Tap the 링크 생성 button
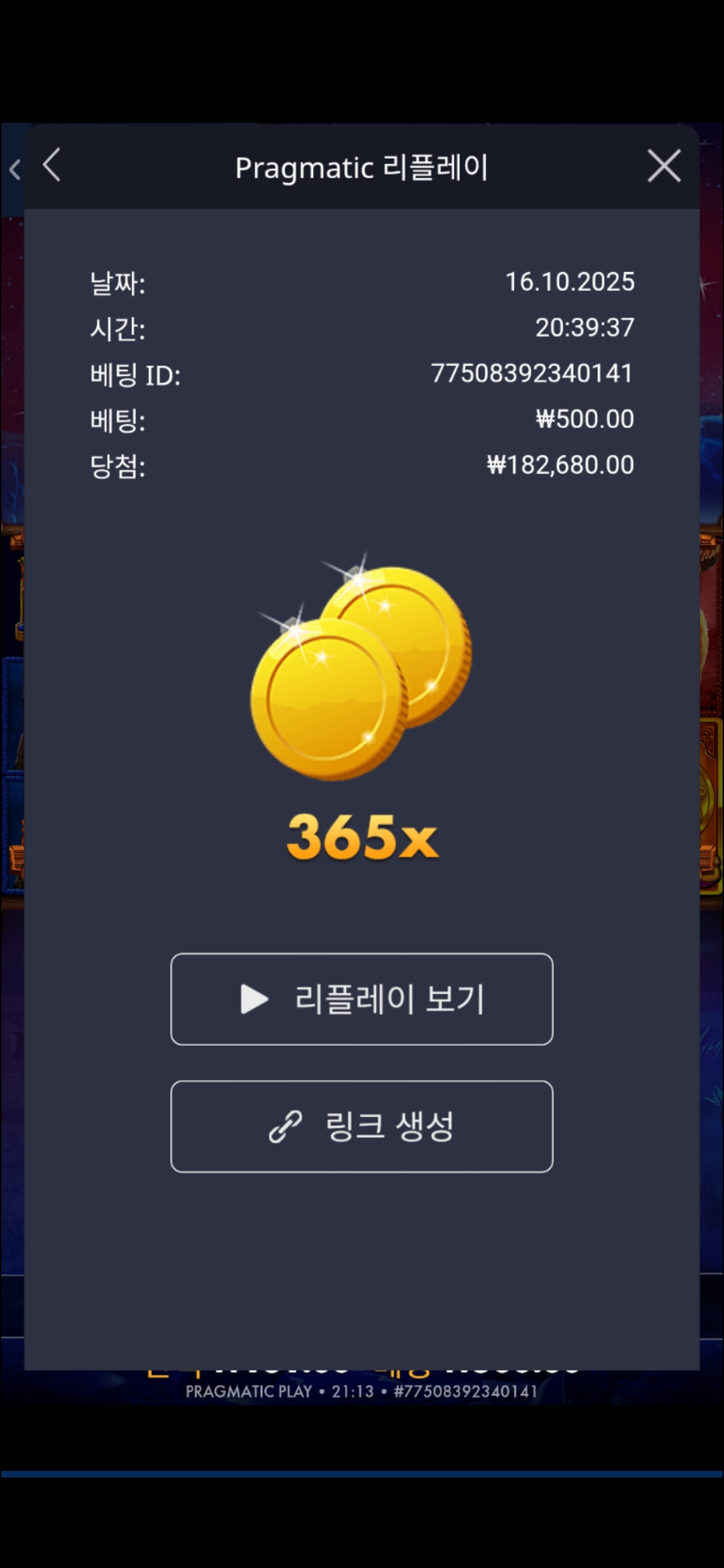The image size is (724, 1568). coord(362,1126)
